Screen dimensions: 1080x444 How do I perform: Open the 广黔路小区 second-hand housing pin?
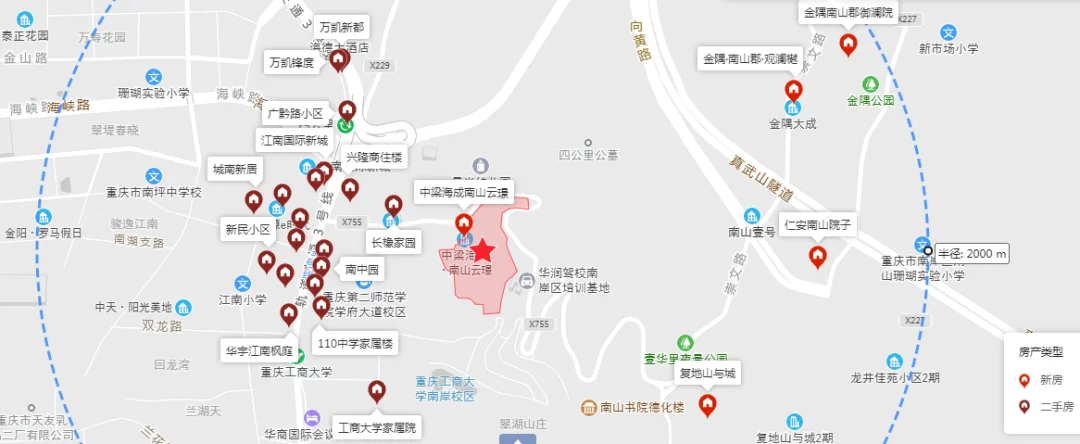[347, 111]
